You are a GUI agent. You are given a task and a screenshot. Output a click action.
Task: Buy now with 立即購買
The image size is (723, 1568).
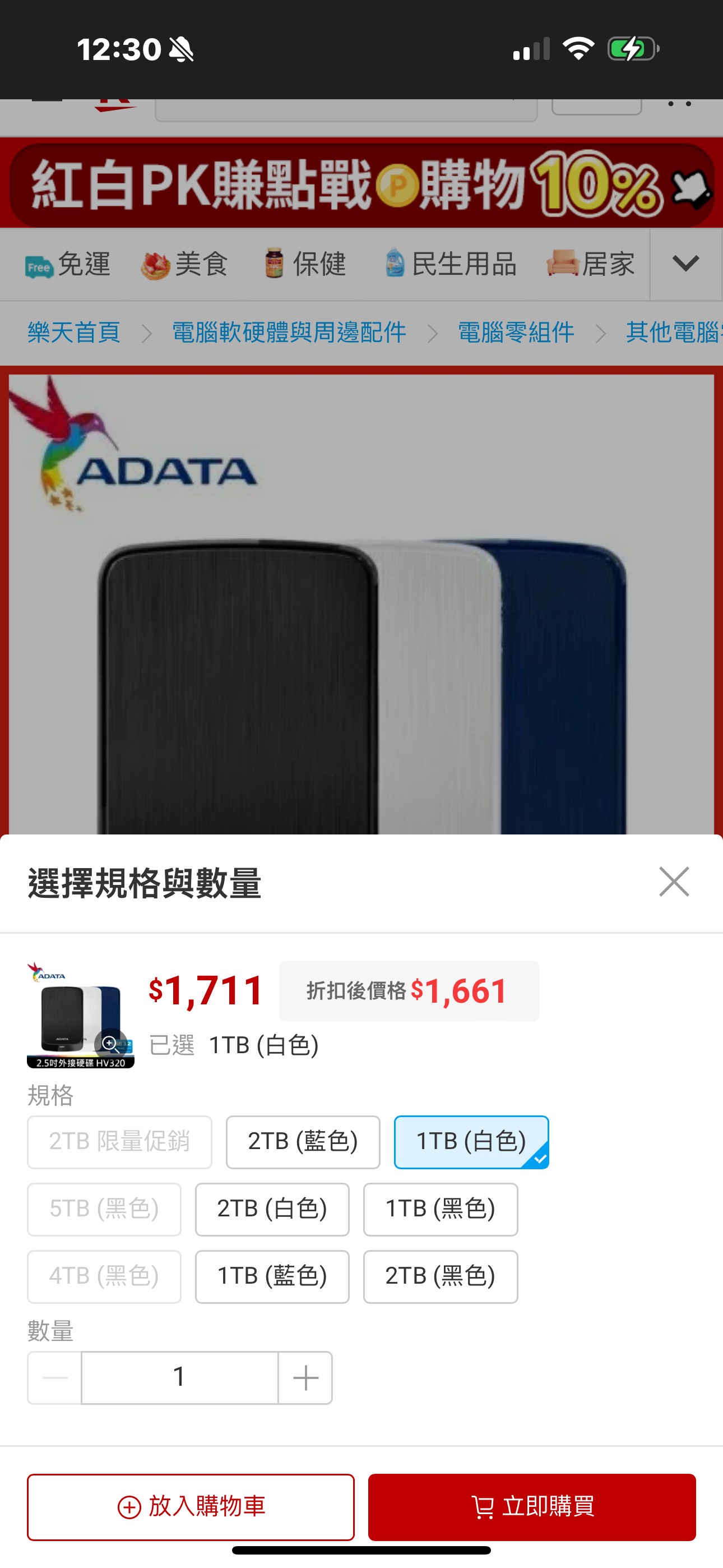[532, 1507]
